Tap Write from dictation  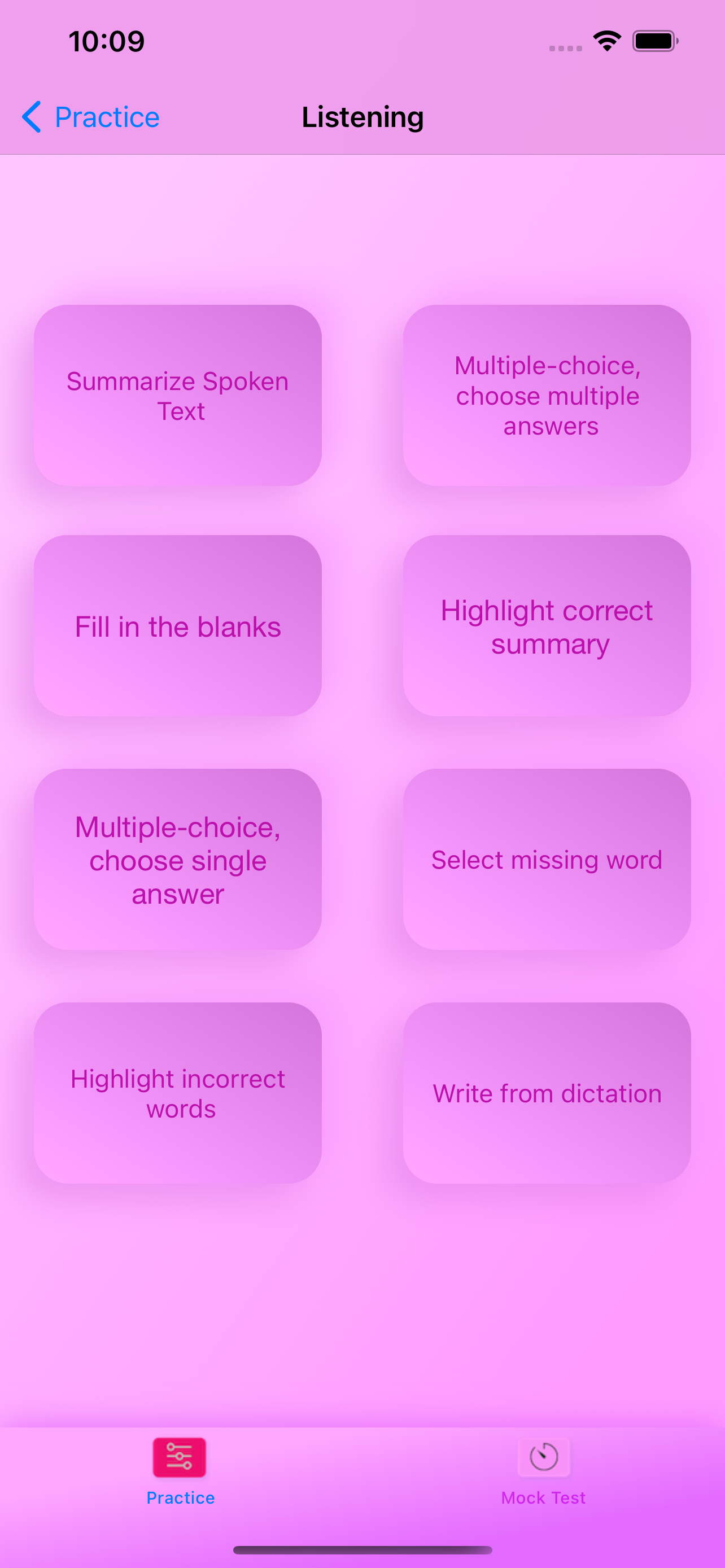(547, 1093)
